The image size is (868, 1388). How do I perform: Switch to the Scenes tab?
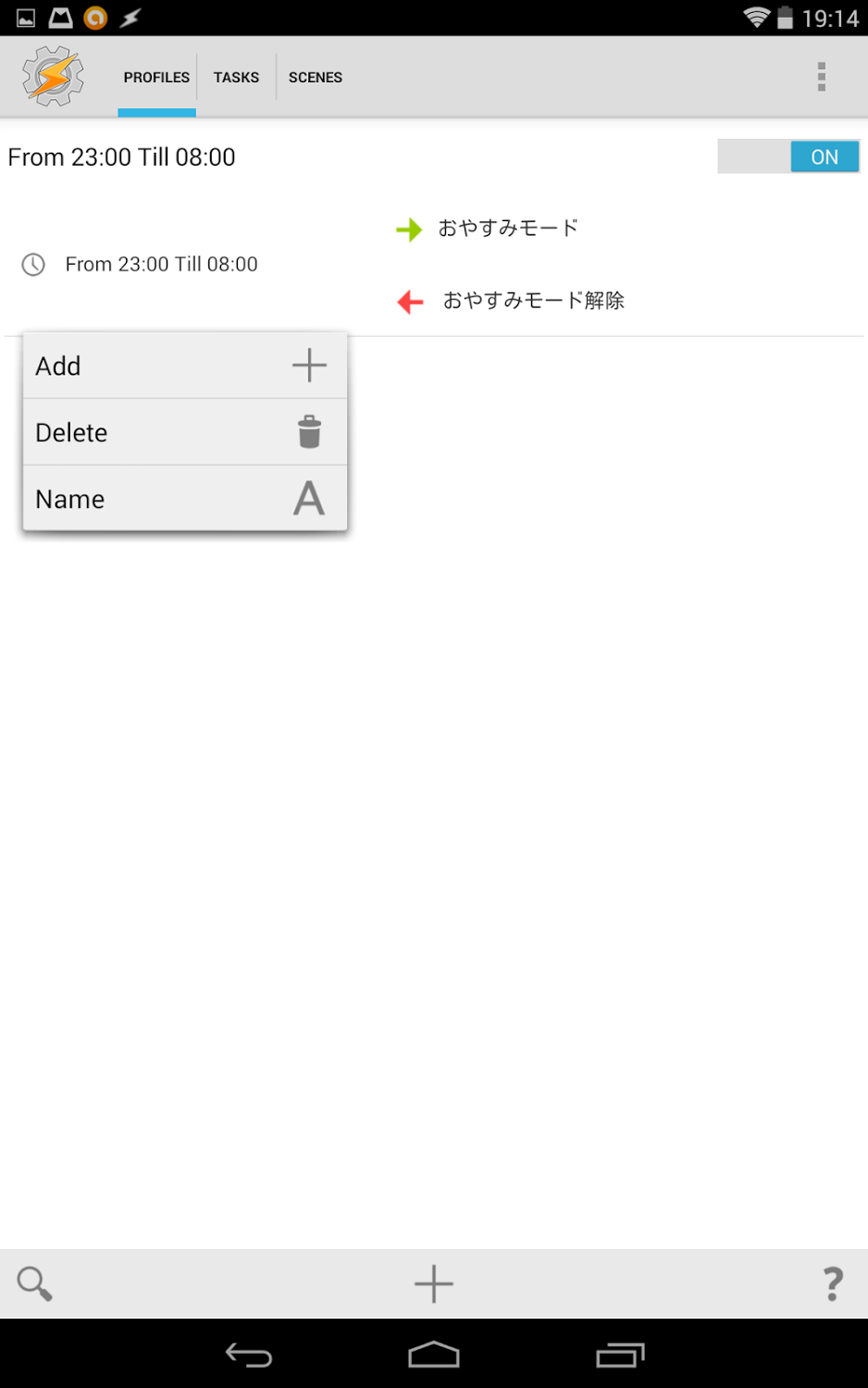pyautogui.click(x=315, y=78)
